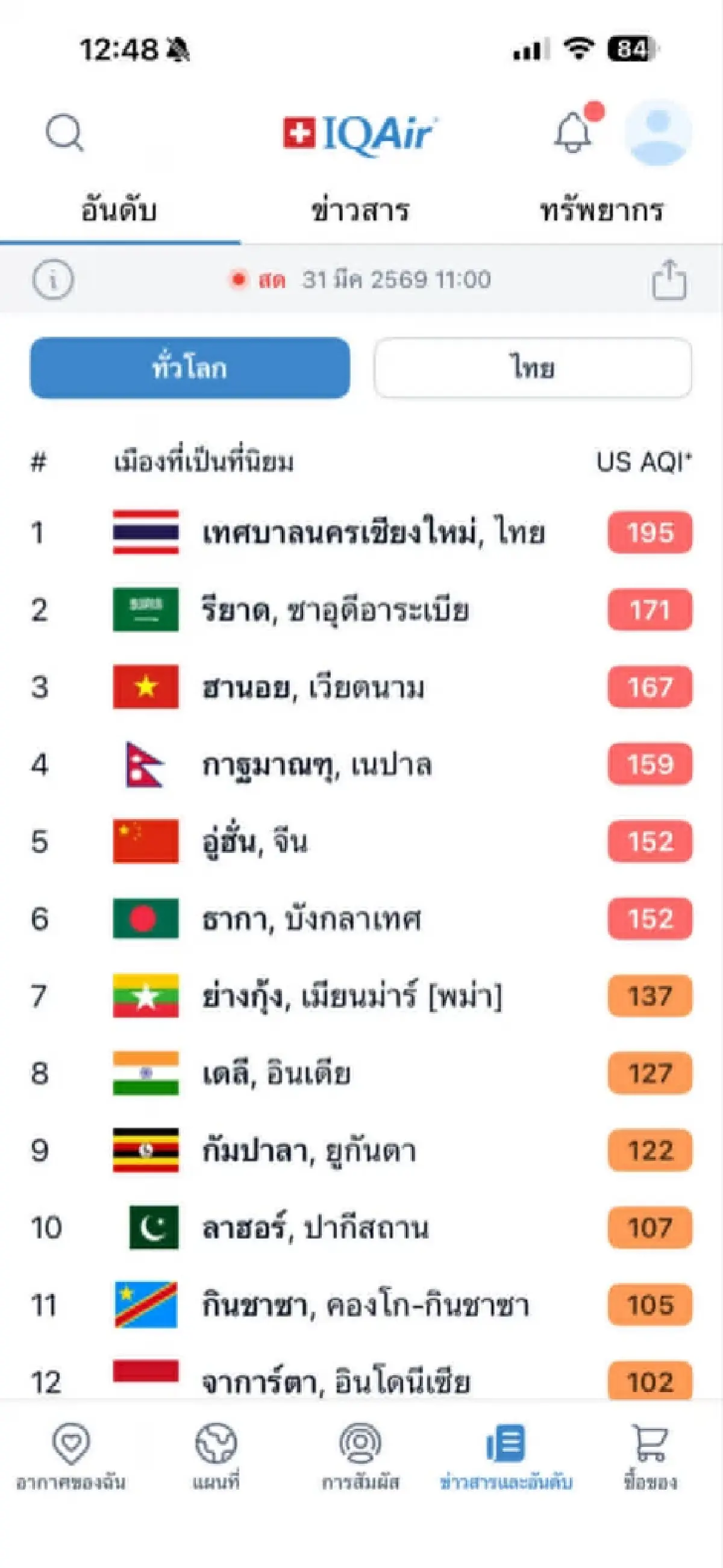Open the ซื้อของ shopping cart icon
Image resolution: width=723 pixels, height=1568 pixels.
coord(652,1446)
